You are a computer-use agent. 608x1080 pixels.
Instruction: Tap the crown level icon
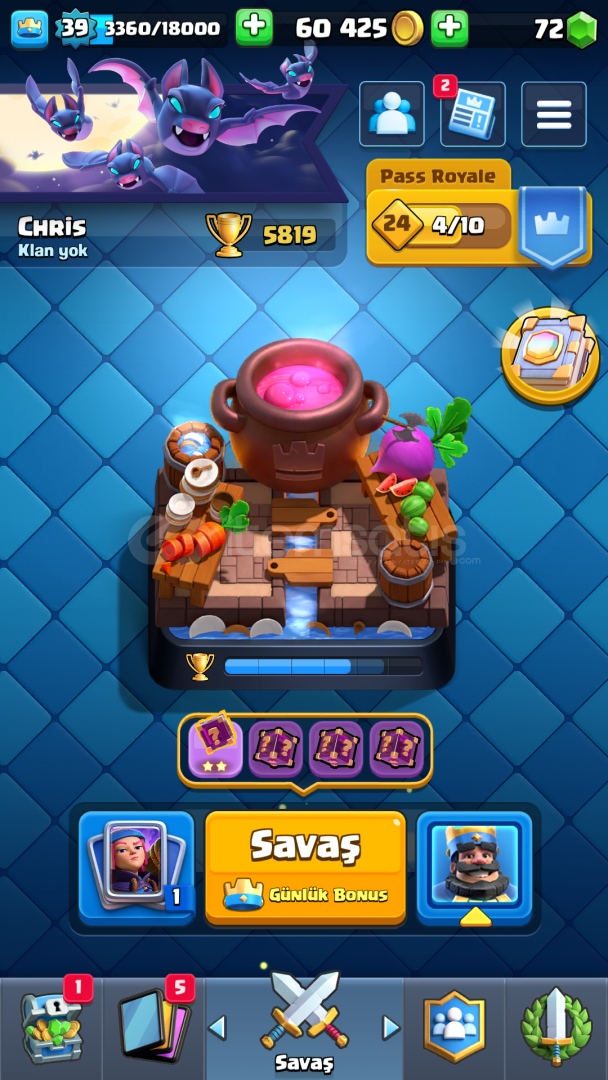(30, 29)
